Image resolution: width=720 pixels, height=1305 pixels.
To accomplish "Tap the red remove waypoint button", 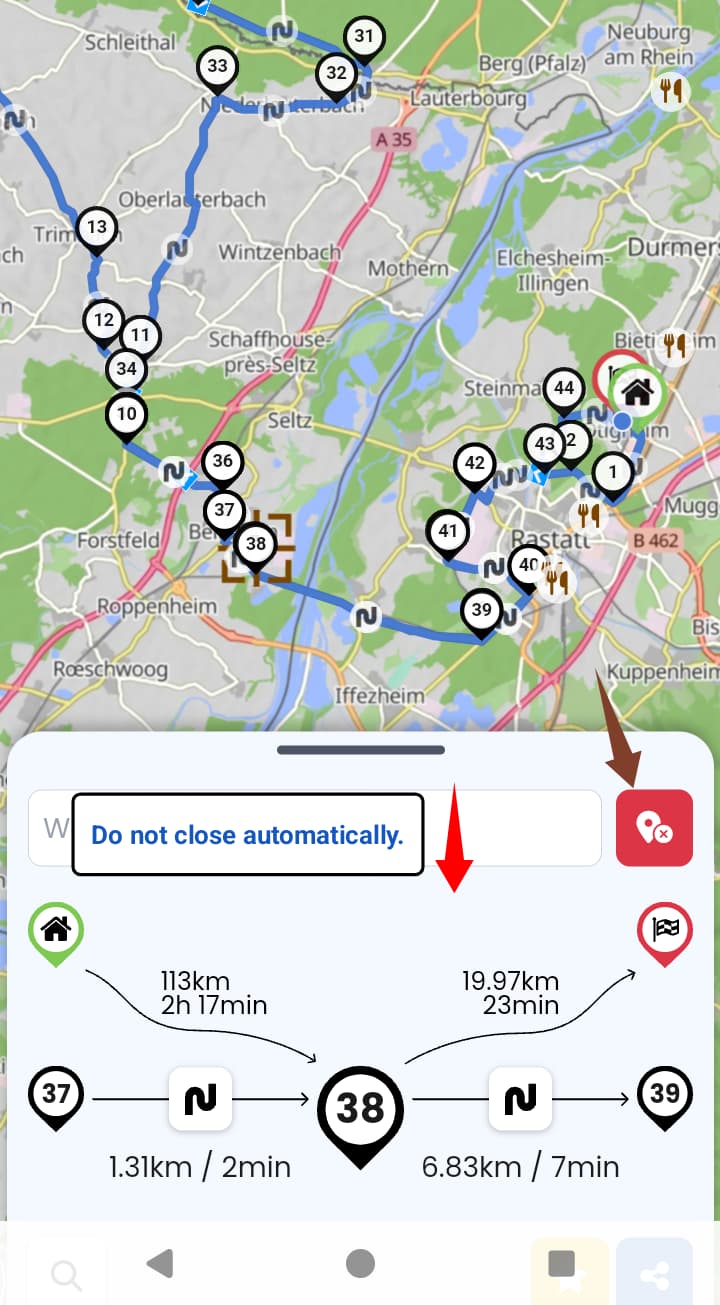I will [654, 827].
